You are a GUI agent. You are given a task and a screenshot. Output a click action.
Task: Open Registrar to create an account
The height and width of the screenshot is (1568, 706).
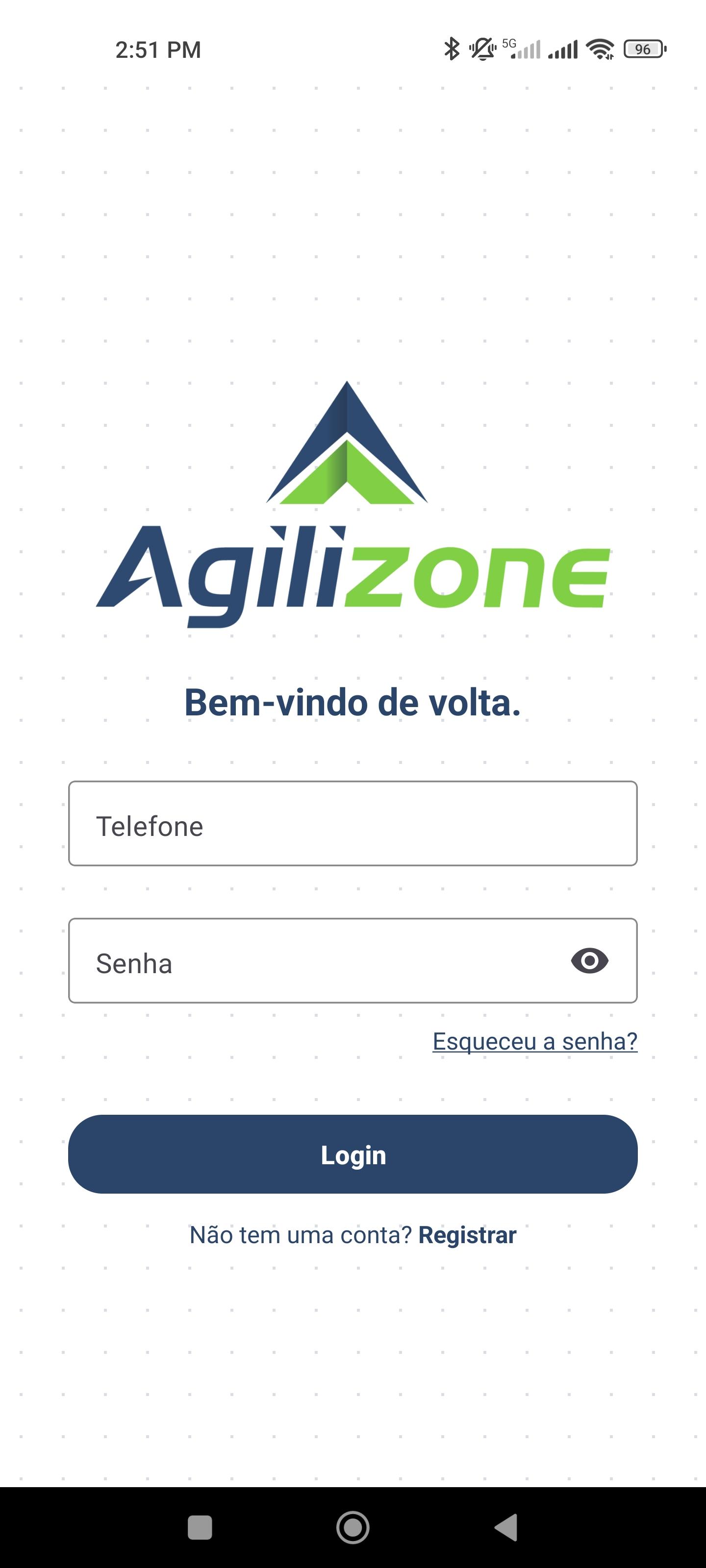pos(467,1235)
